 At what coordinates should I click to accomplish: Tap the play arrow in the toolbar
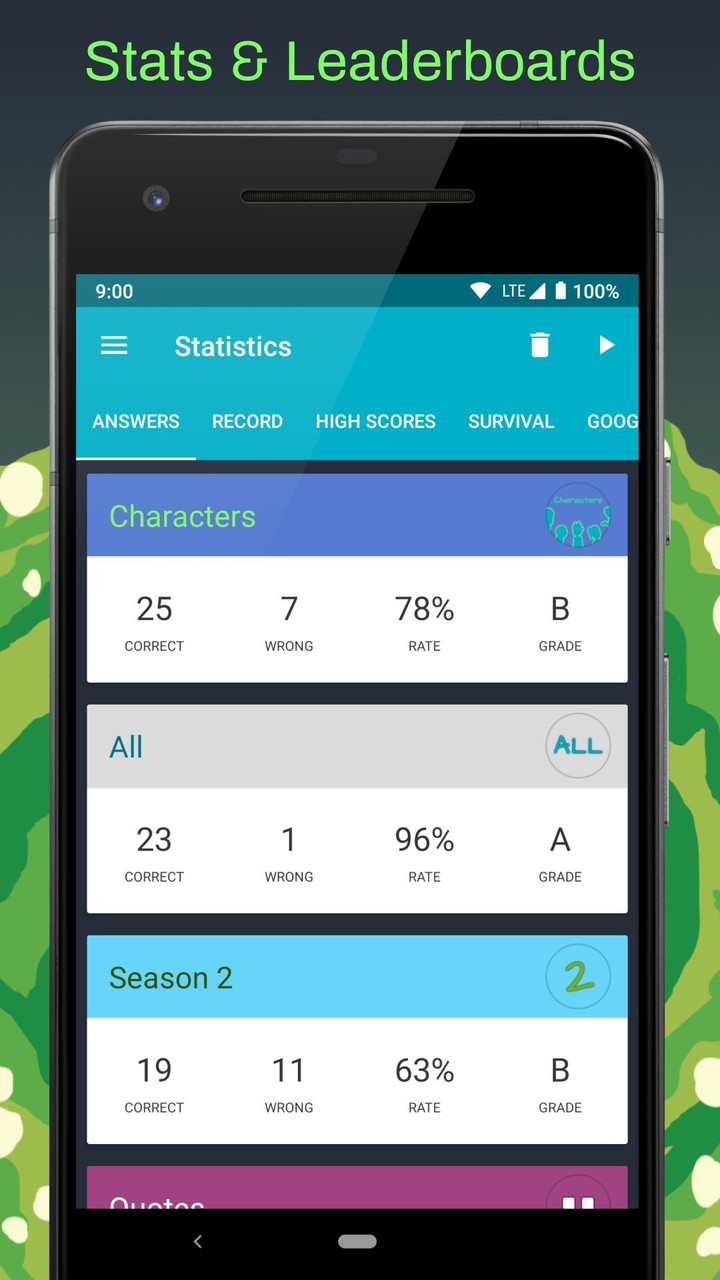pyautogui.click(x=607, y=345)
